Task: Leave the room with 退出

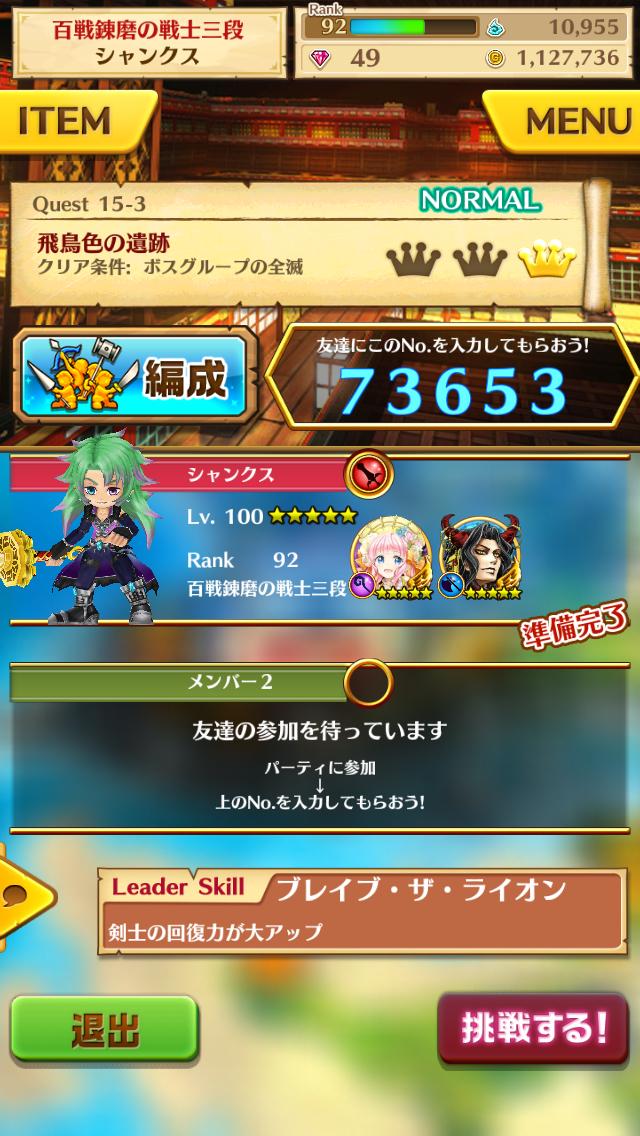Action: [x=104, y=1029]
